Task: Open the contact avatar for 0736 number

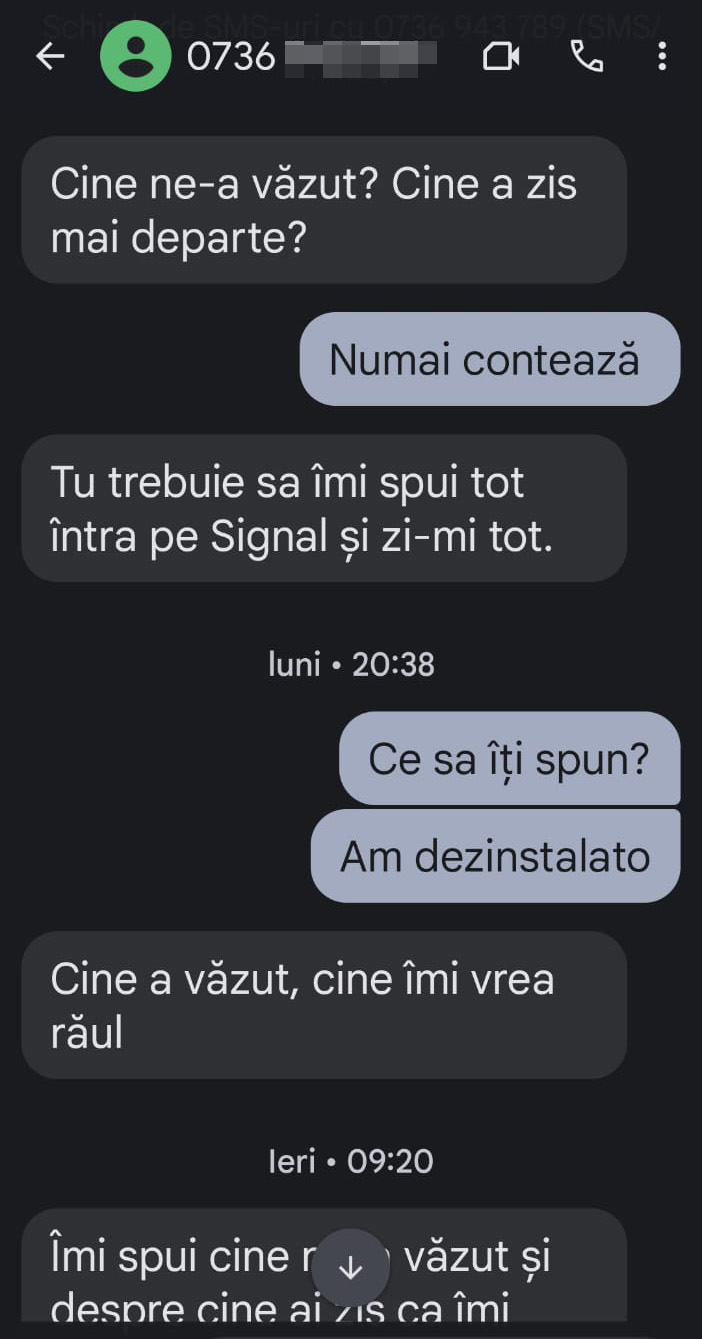Action: 135,57
